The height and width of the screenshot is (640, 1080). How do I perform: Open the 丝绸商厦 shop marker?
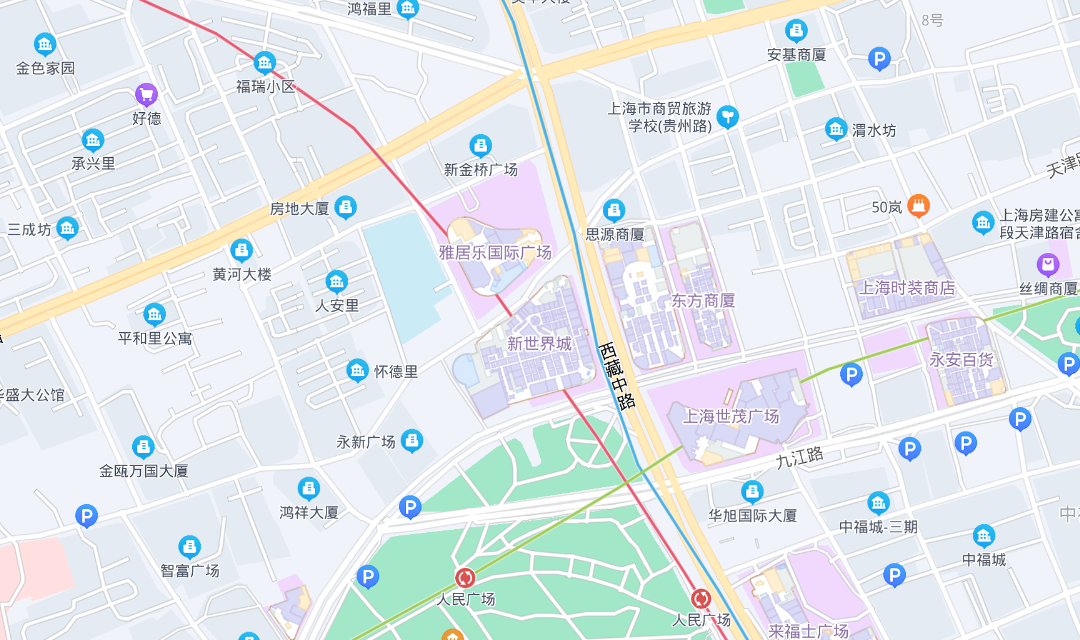1047,265
